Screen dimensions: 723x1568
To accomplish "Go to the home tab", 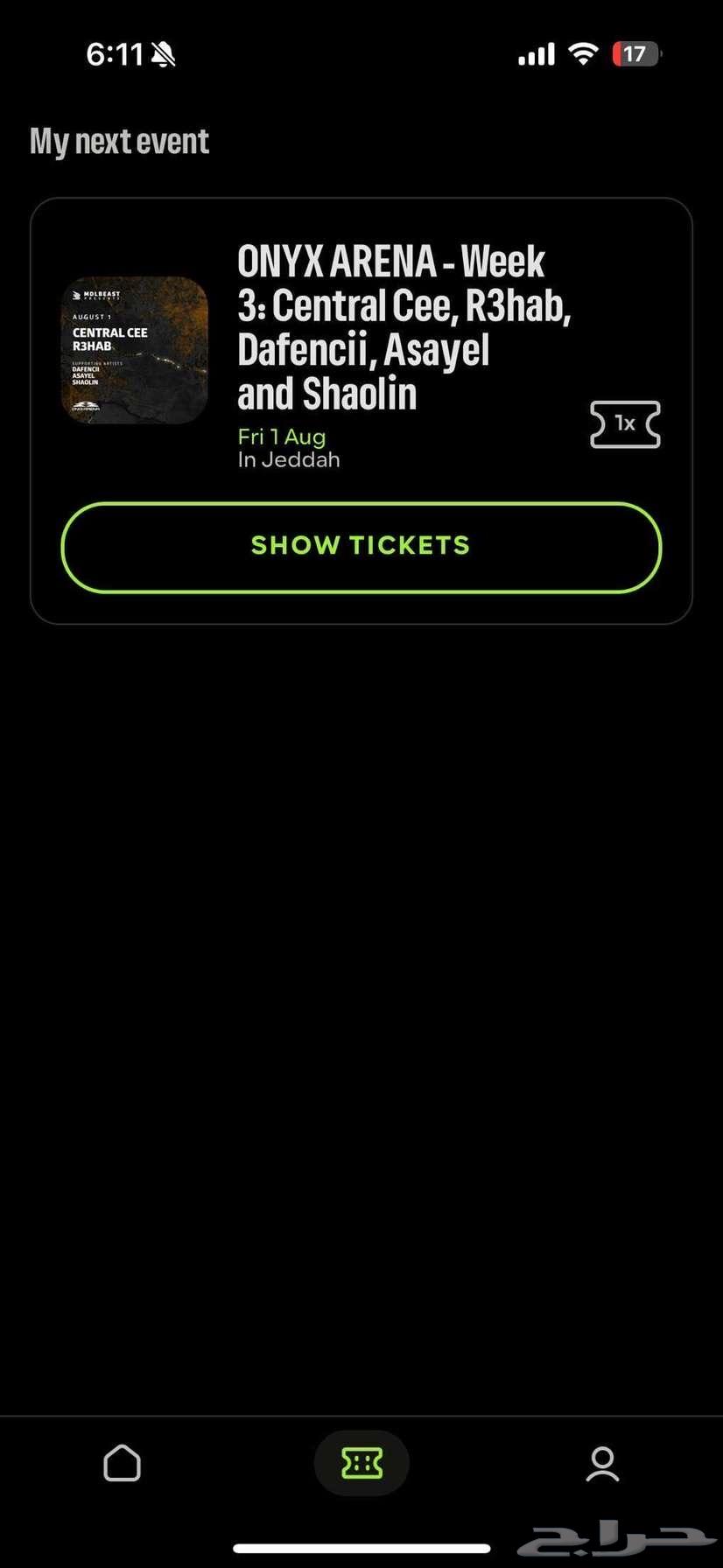I will tap(122, 1463).
